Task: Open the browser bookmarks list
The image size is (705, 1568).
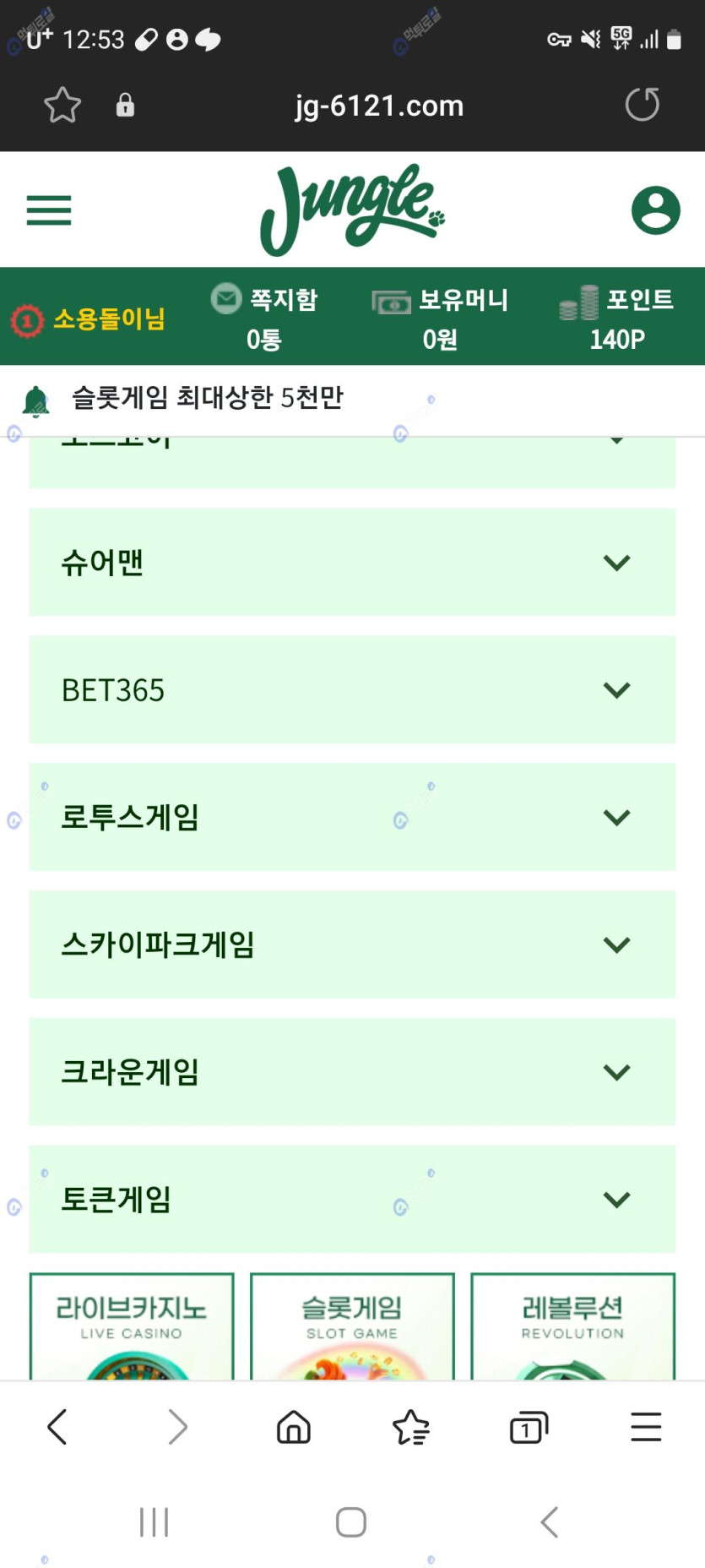Action: [411, 1428]
